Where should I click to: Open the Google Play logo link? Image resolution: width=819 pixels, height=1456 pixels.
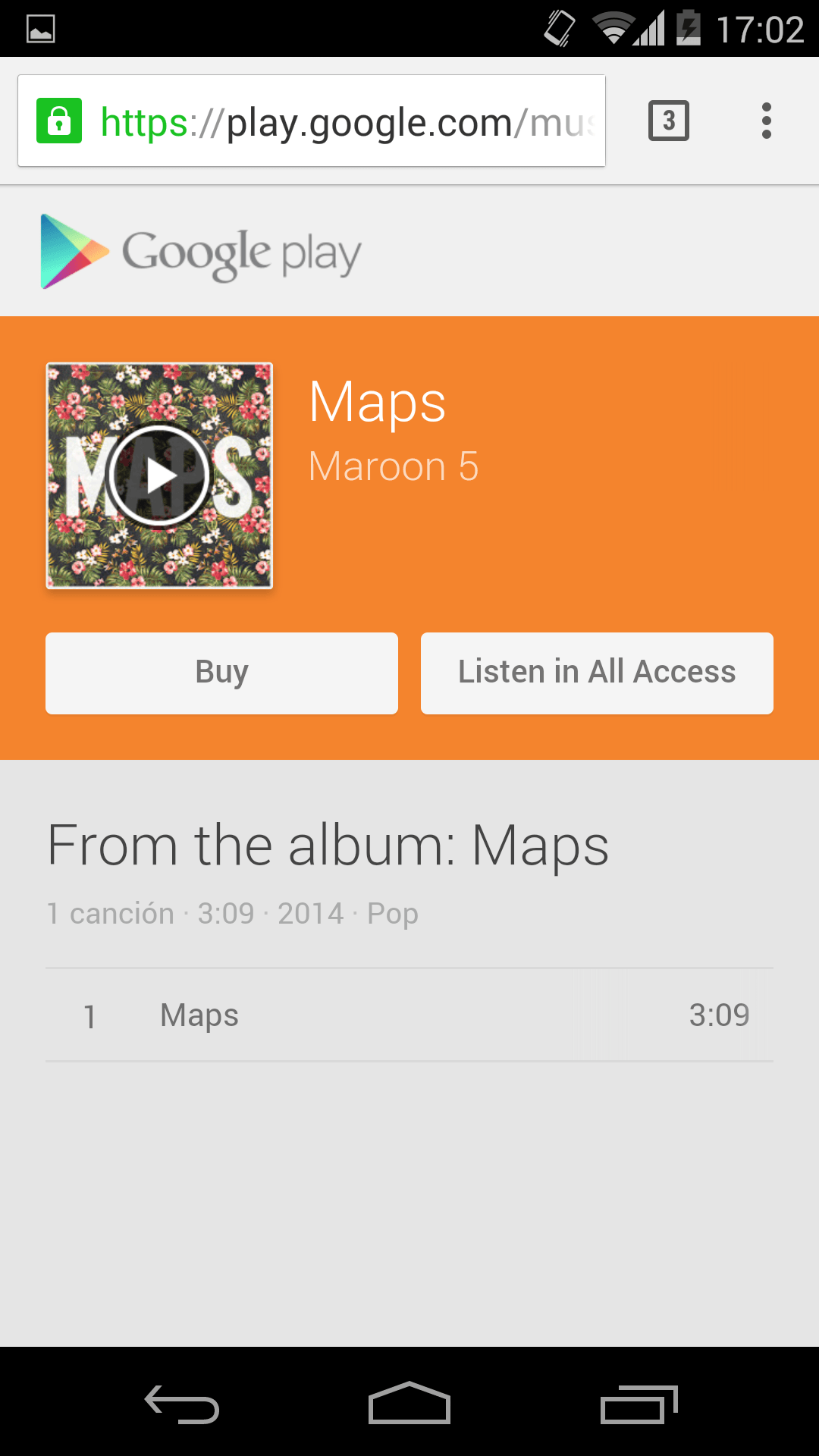201,252
